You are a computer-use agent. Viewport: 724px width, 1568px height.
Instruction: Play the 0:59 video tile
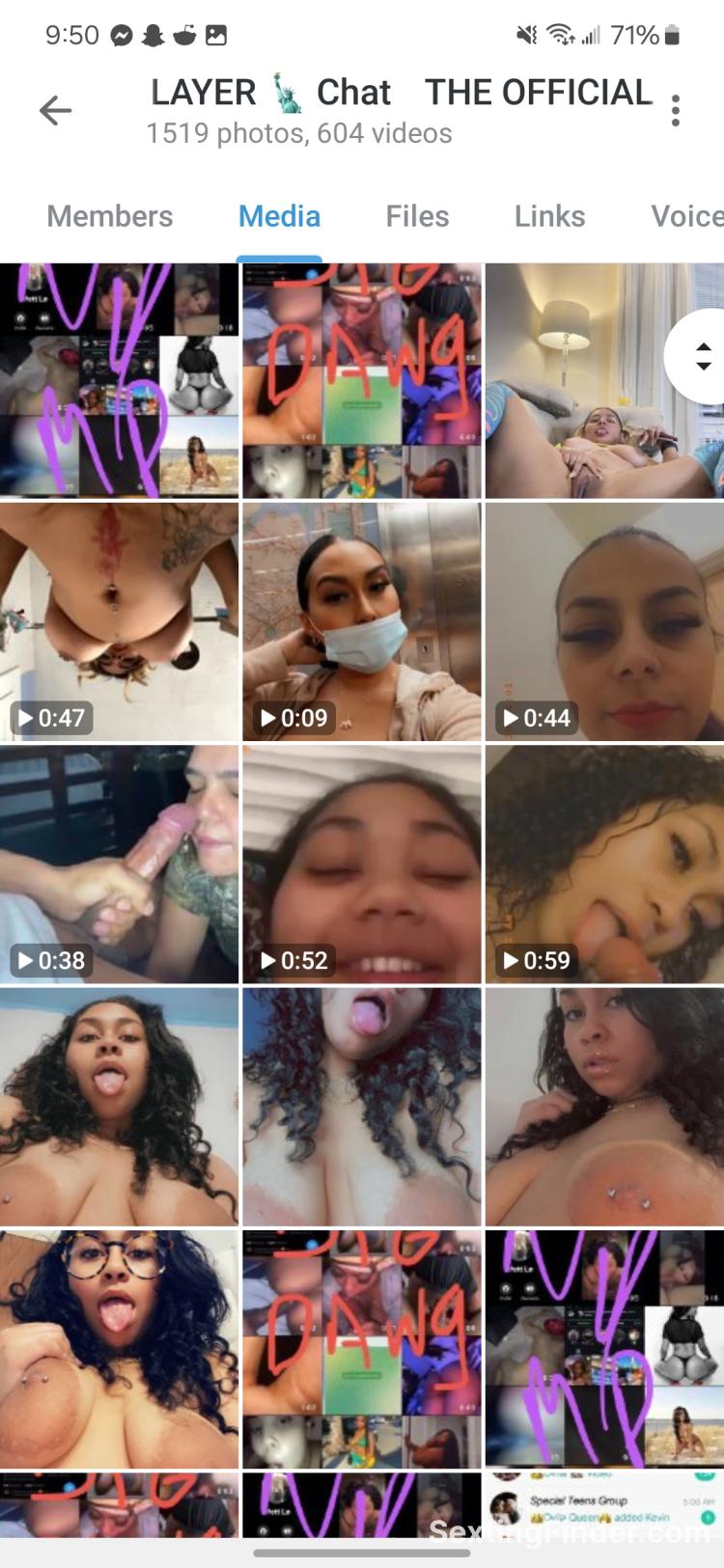[x=604, y=865]
